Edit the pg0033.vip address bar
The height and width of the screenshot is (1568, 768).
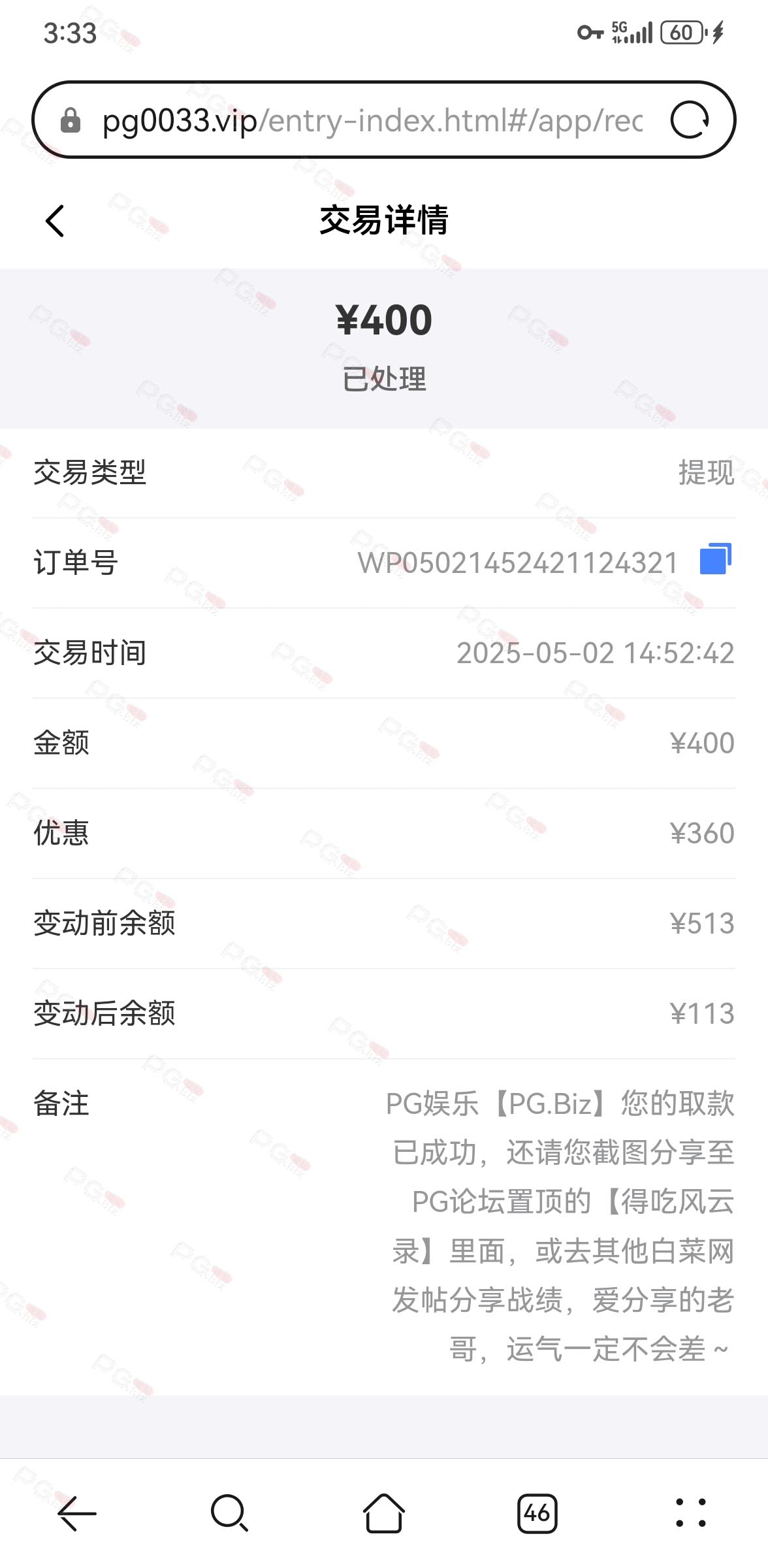[x=372, y=120]
